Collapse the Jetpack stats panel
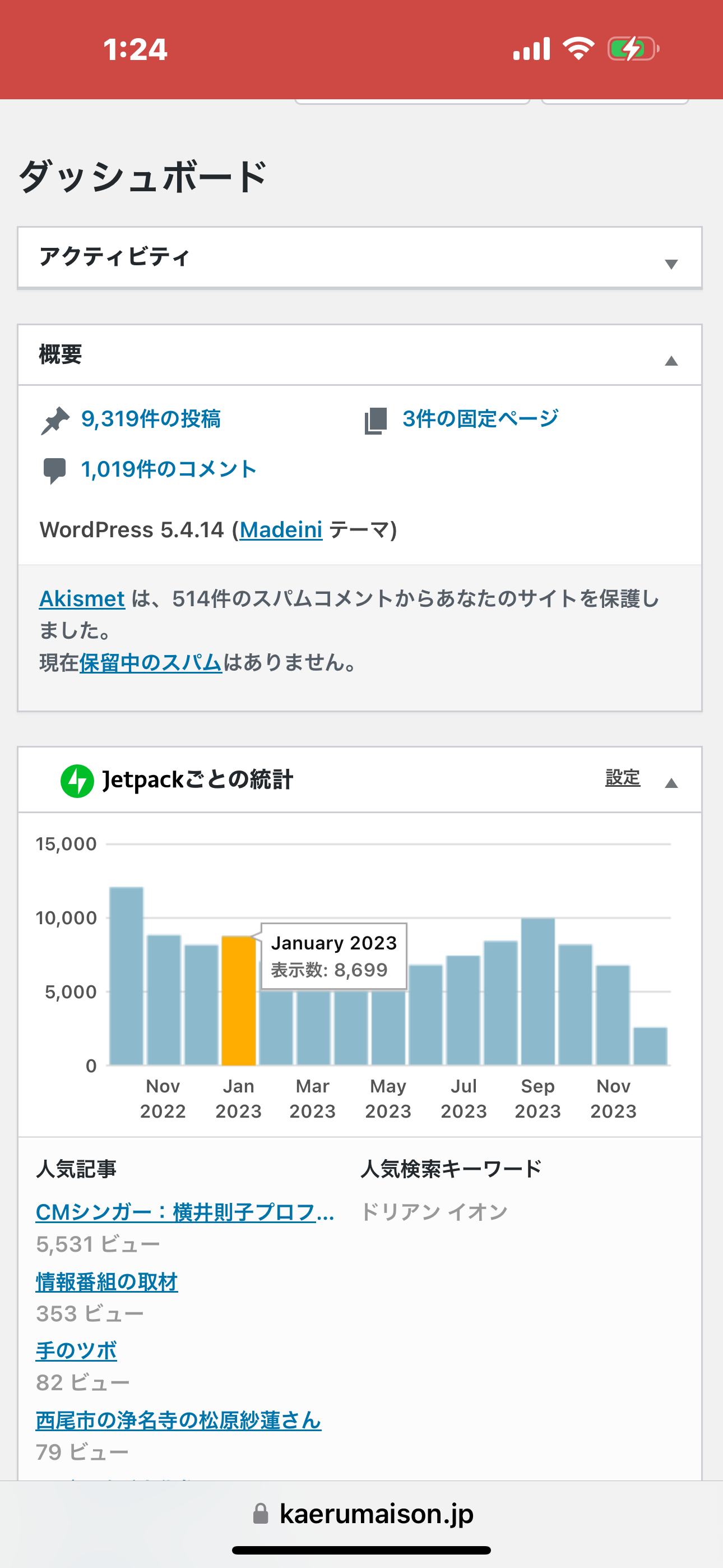Screen dimensions: 723x1568 point(671,783)
